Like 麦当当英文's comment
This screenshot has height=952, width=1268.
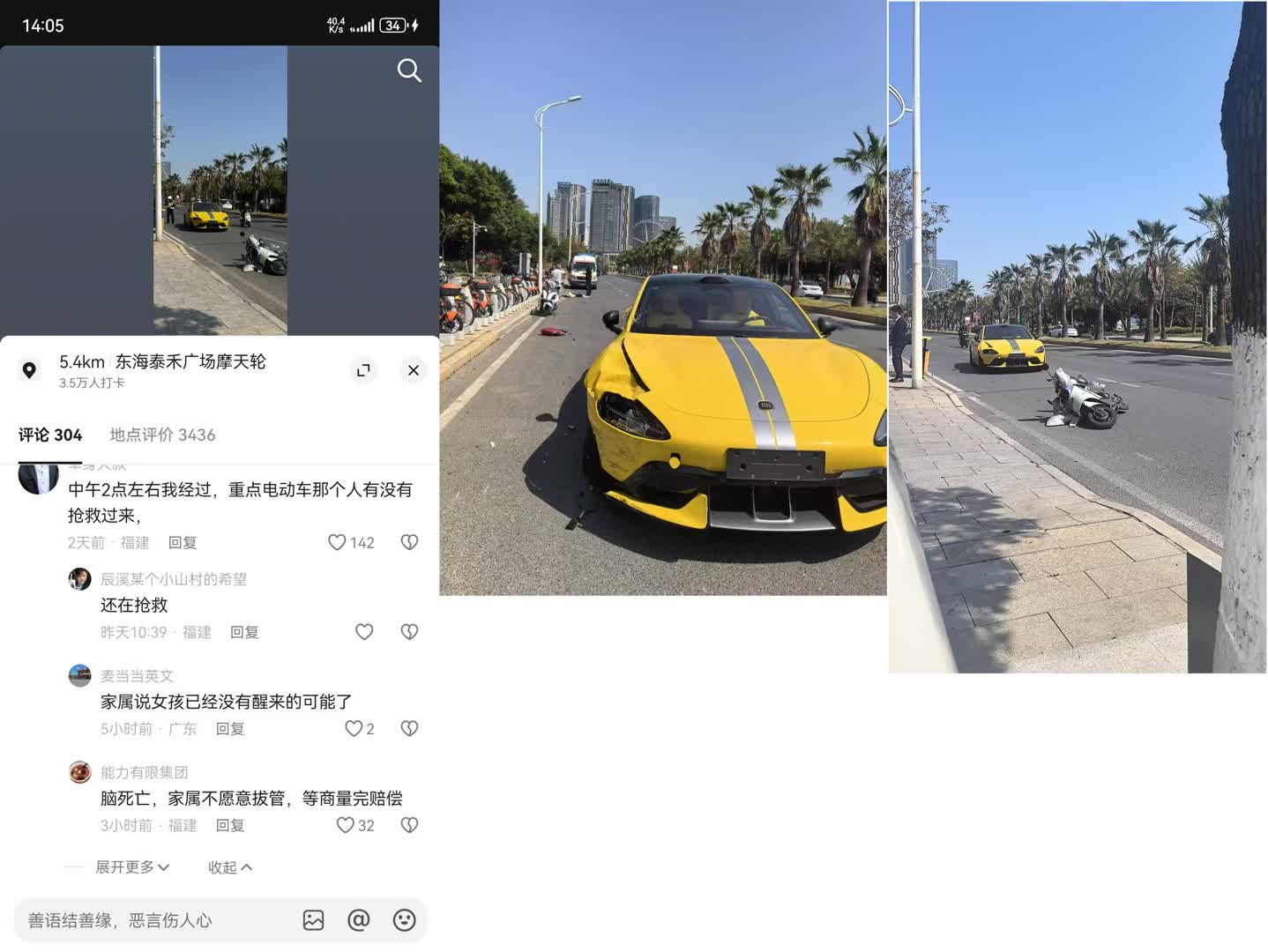354,729
